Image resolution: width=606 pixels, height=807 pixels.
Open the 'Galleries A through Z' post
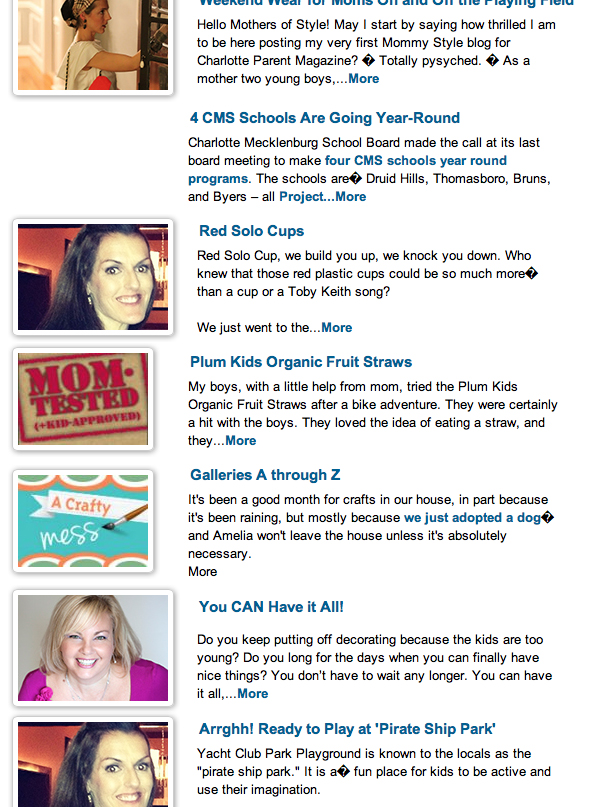tap(265, 475)
